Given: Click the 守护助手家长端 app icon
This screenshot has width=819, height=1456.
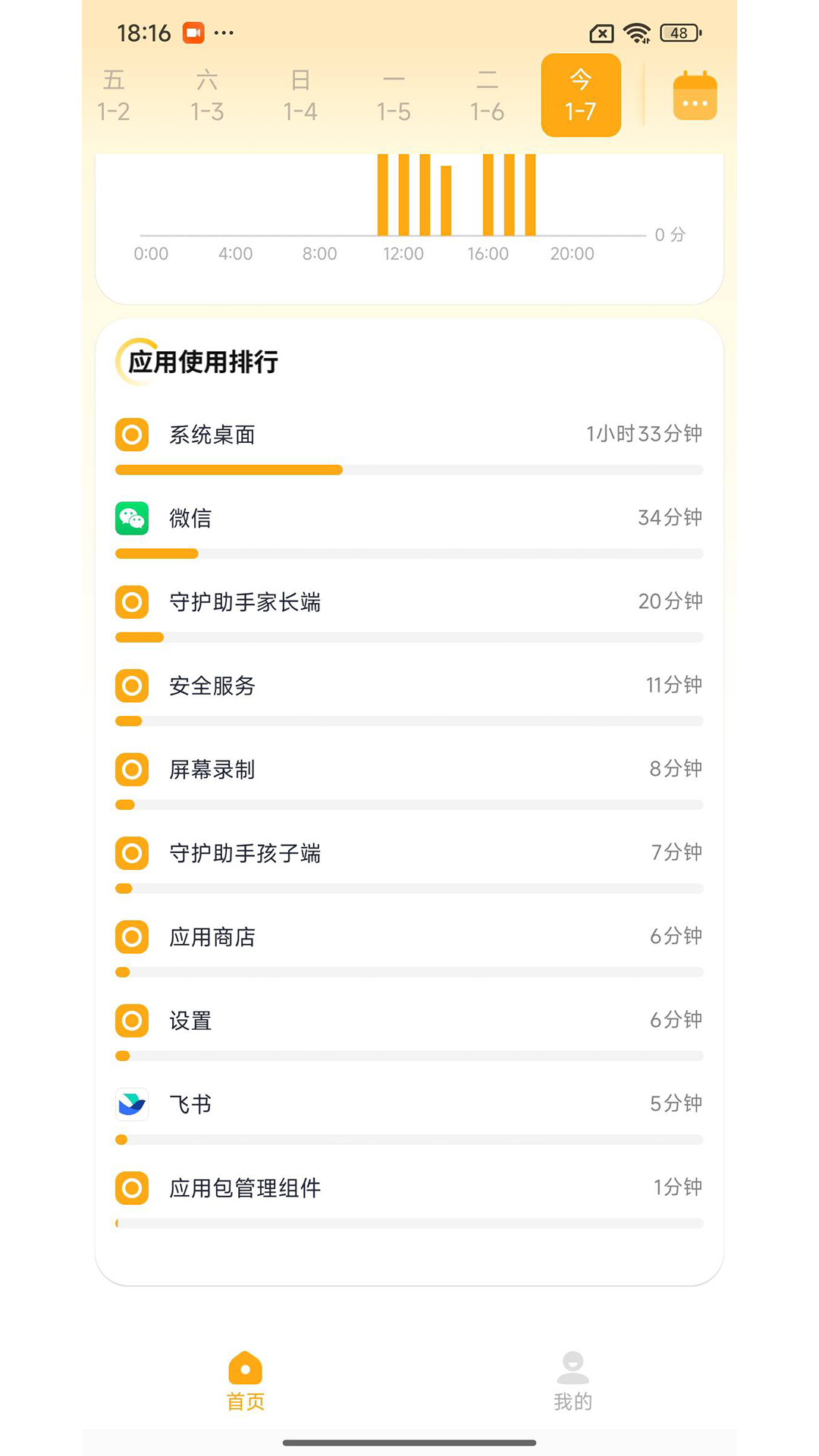Looking at the screenshot, I should (x=131, y=601).
